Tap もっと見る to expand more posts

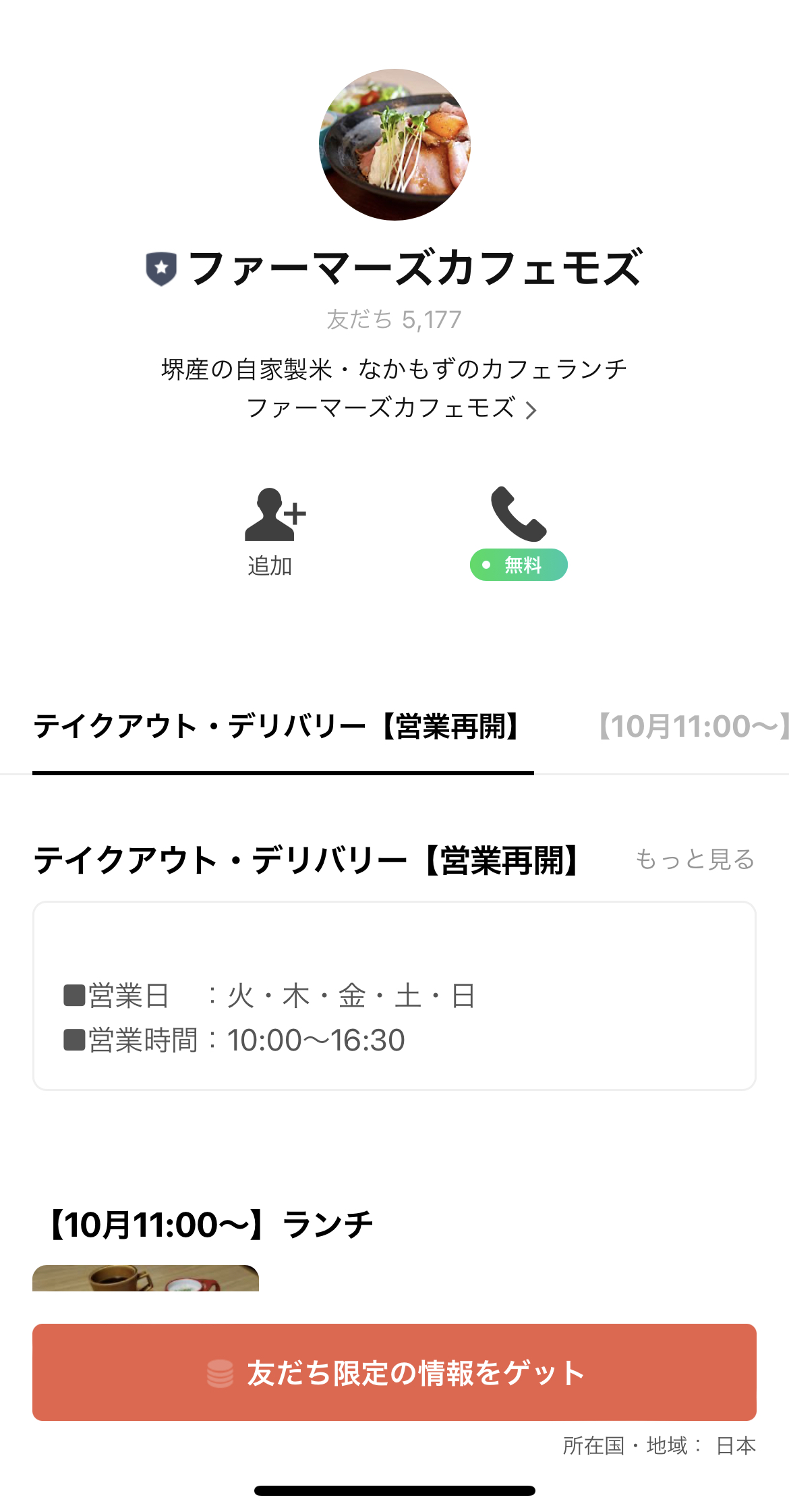point(695,860)
